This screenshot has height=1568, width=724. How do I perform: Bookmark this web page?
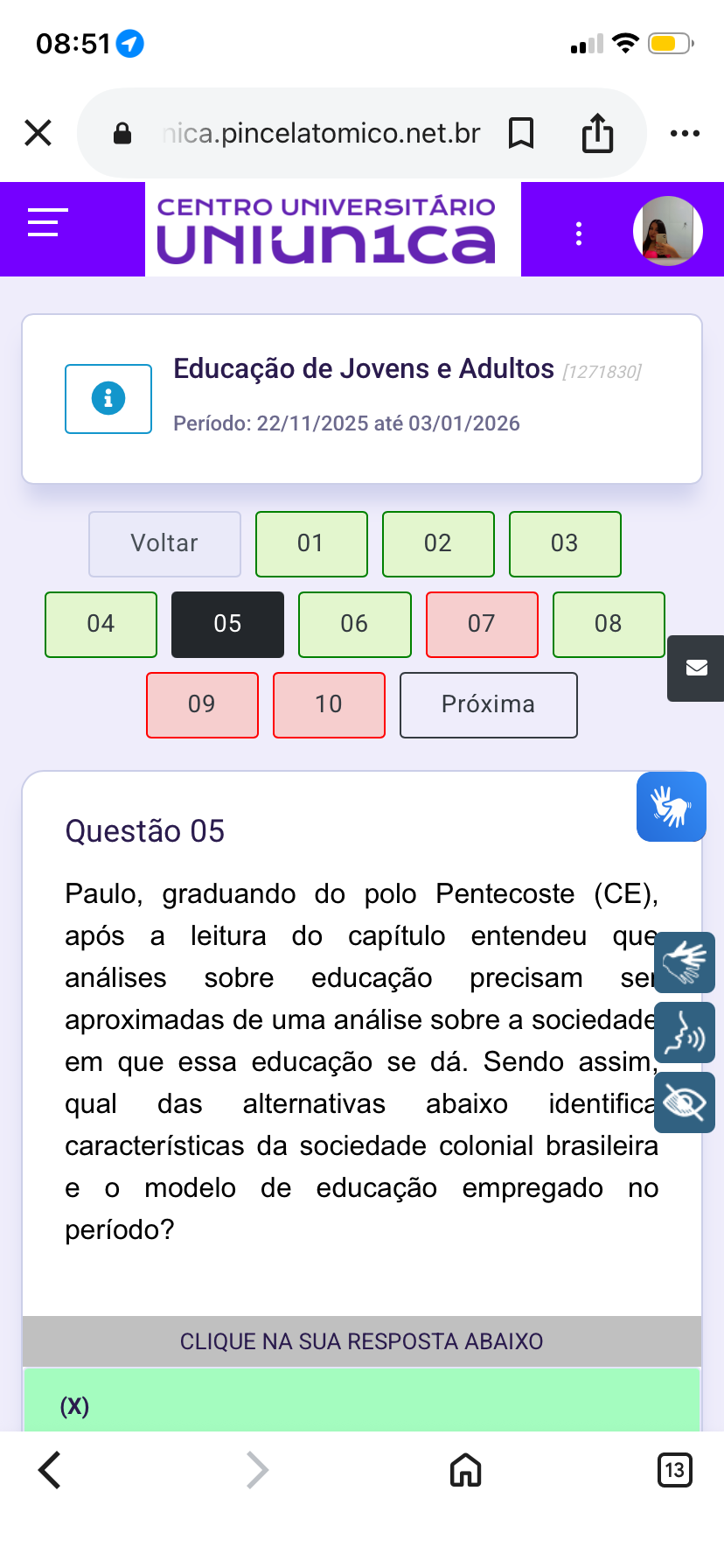point(521,133)
